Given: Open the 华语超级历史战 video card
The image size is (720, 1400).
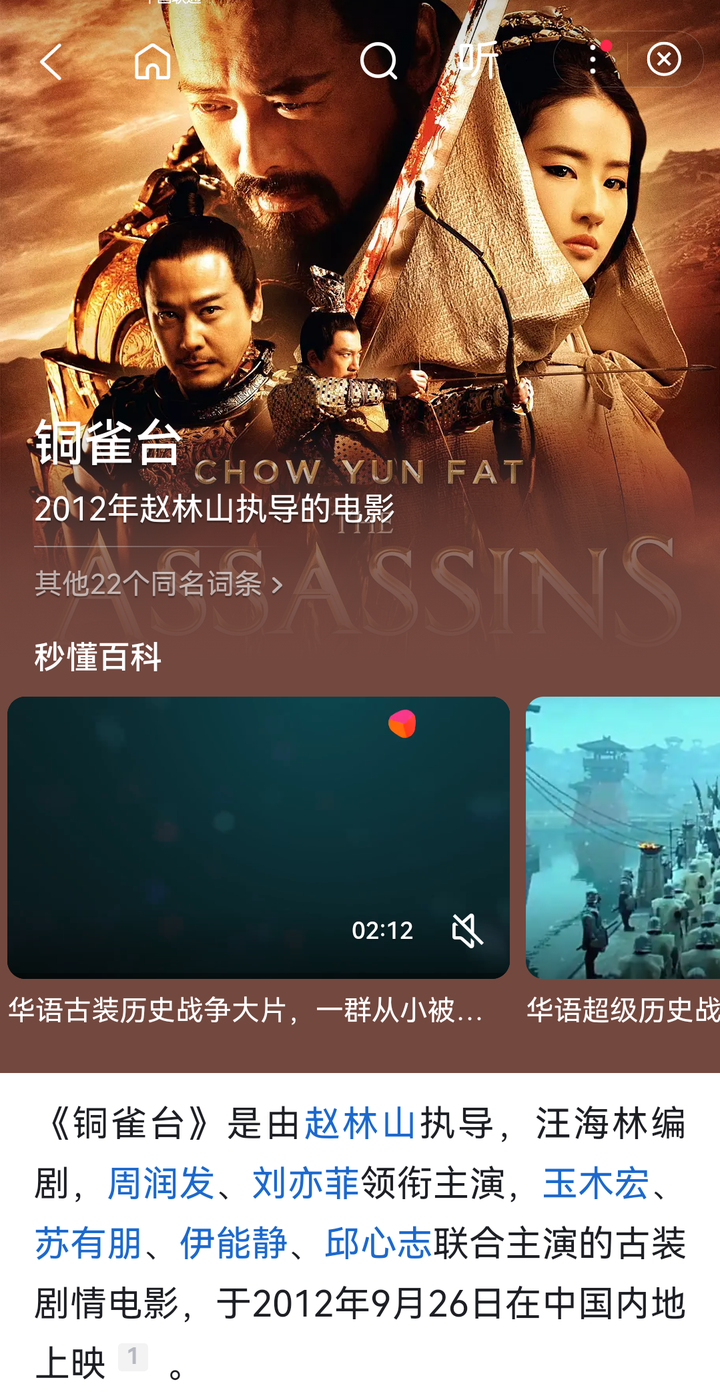Looking at the screenshot, I should (623, 862).
